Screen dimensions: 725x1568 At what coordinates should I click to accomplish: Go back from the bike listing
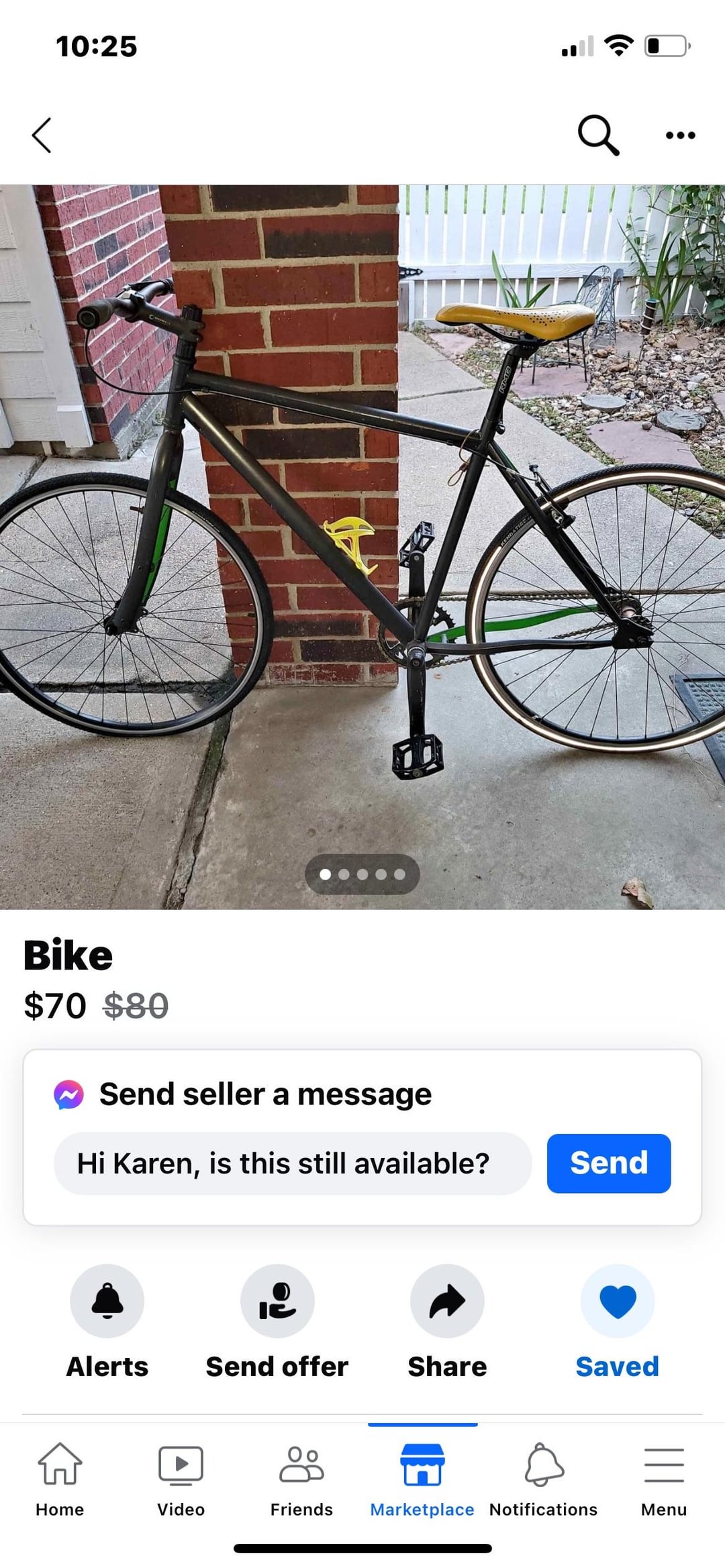coord(42,136)
